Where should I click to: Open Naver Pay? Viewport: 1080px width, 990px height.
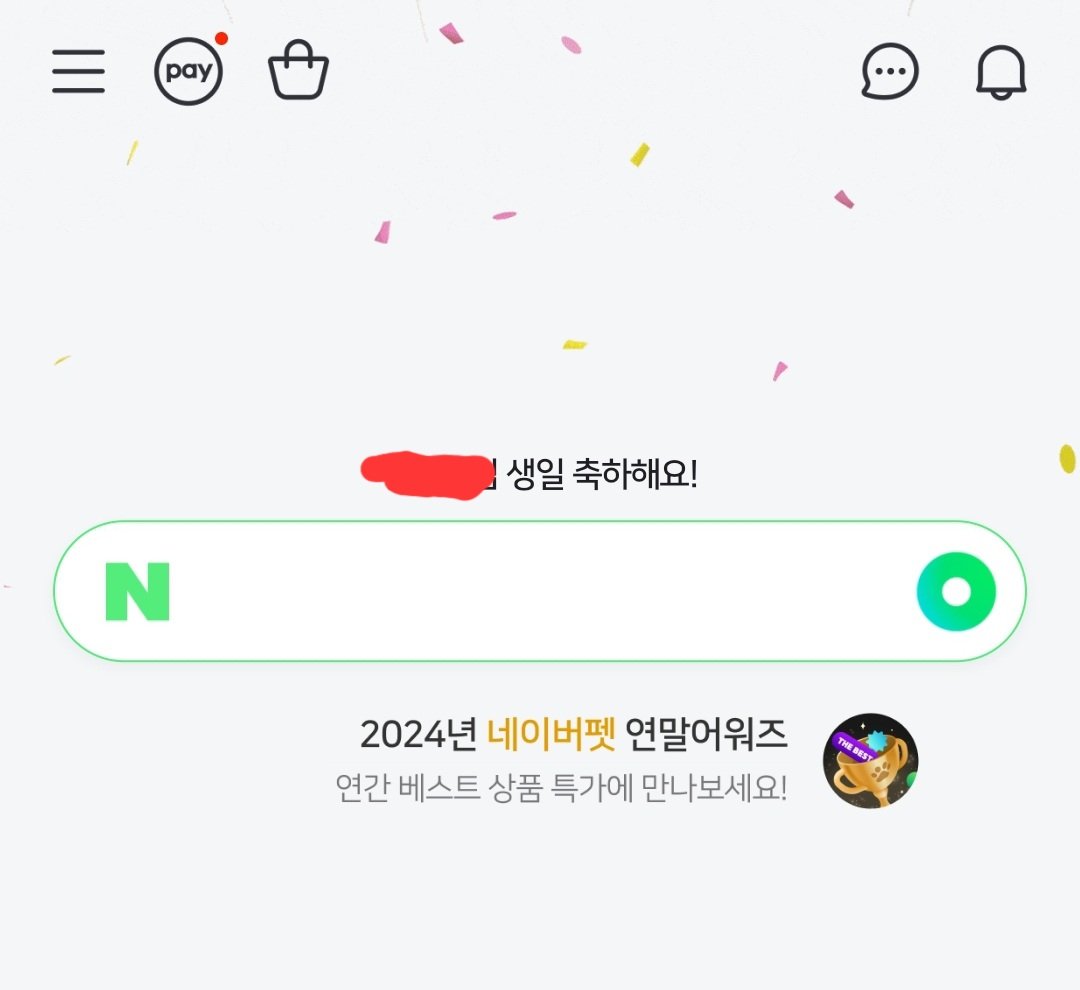[x=189, y=72]
